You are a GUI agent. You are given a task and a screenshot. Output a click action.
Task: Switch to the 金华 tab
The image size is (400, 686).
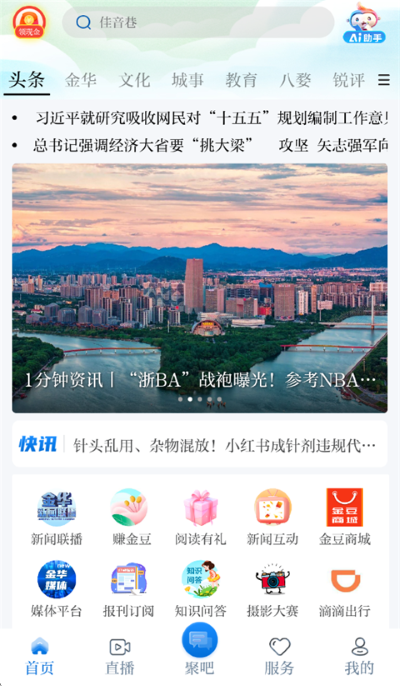tap(81, 80)
